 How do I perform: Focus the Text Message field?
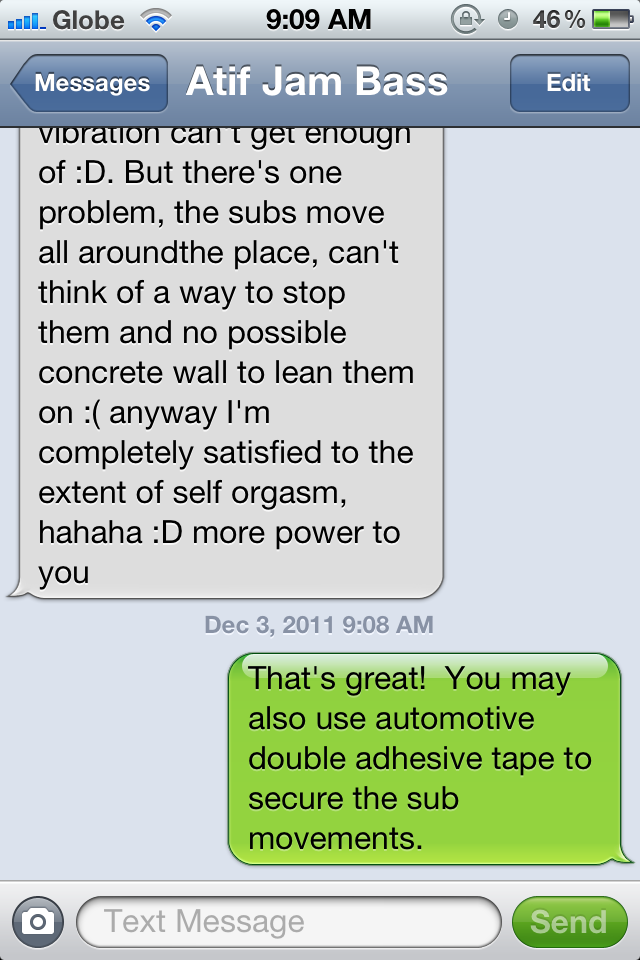288,921
